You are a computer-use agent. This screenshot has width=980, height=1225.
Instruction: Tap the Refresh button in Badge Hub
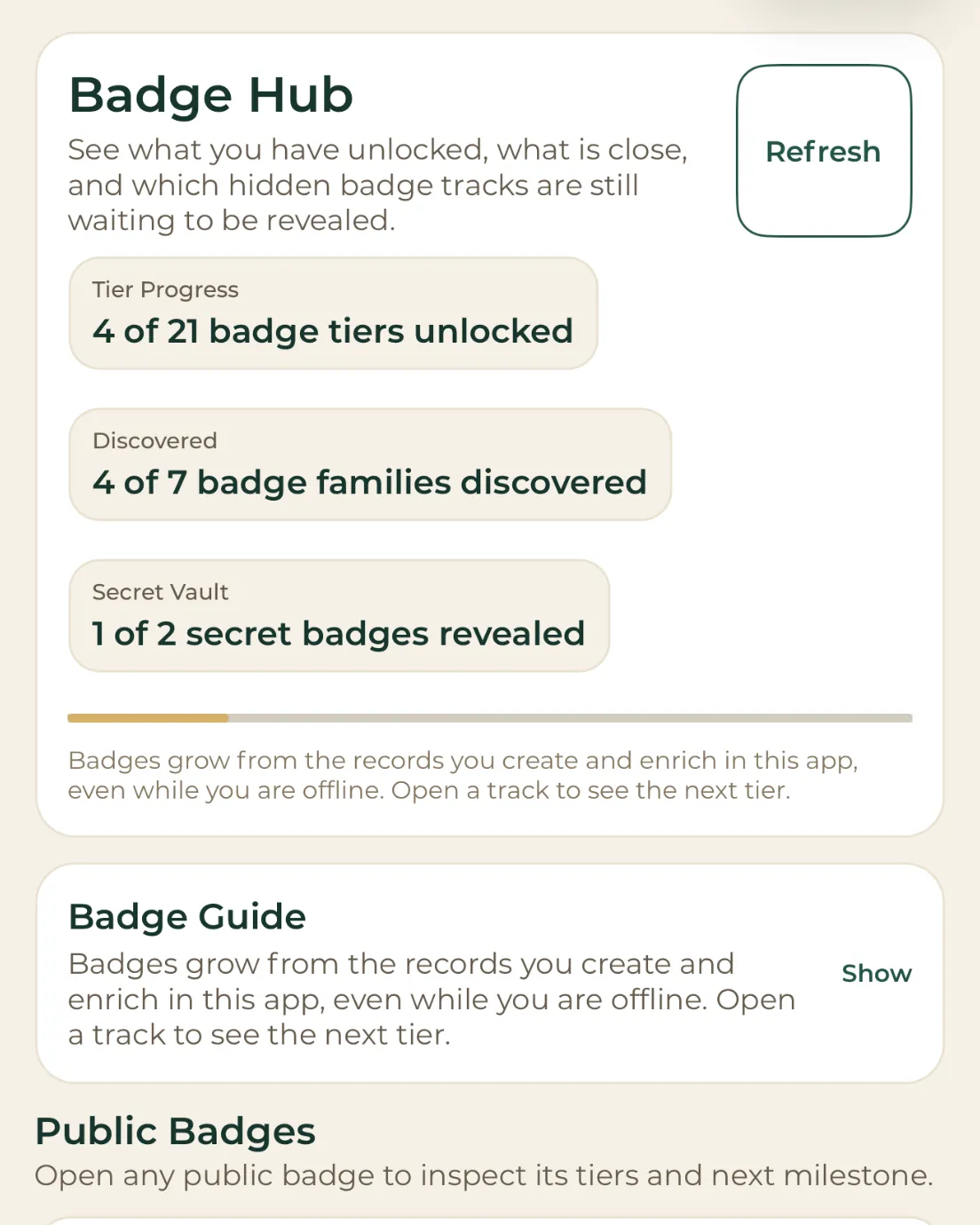[x=824, y=151]
